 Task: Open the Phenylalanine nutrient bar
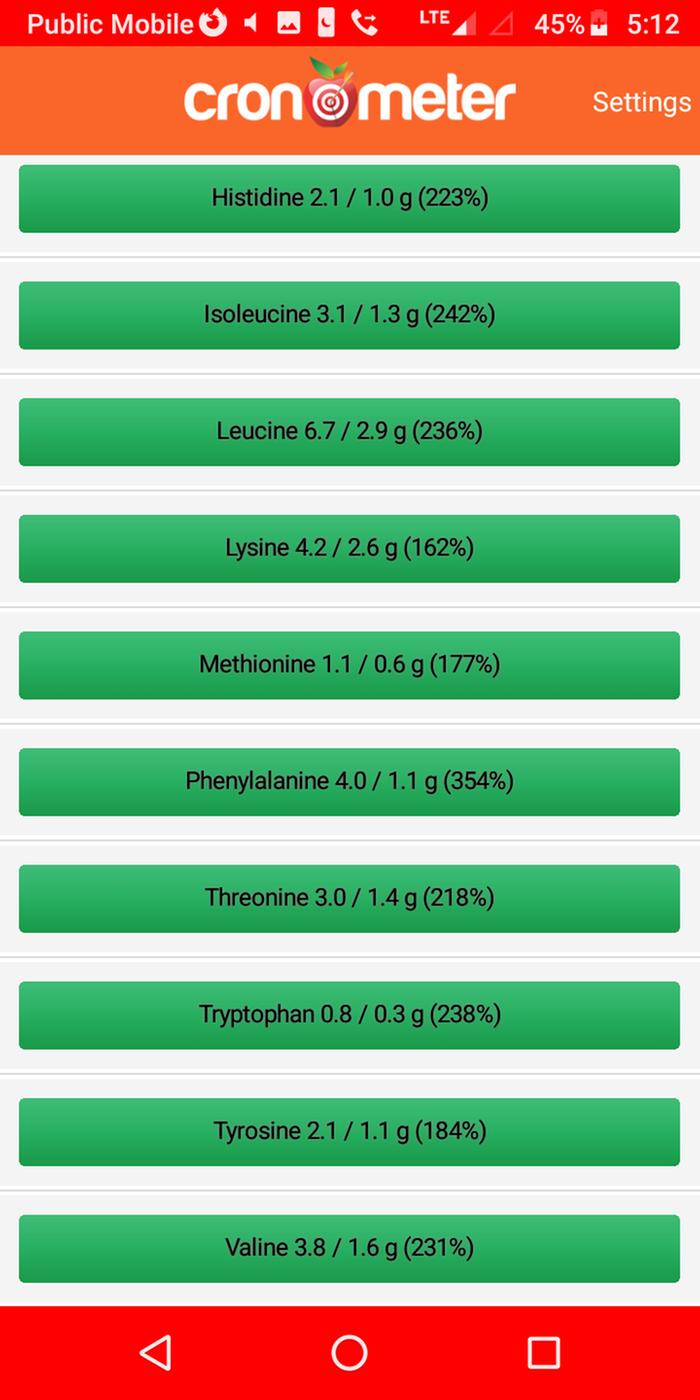(349, 781)
